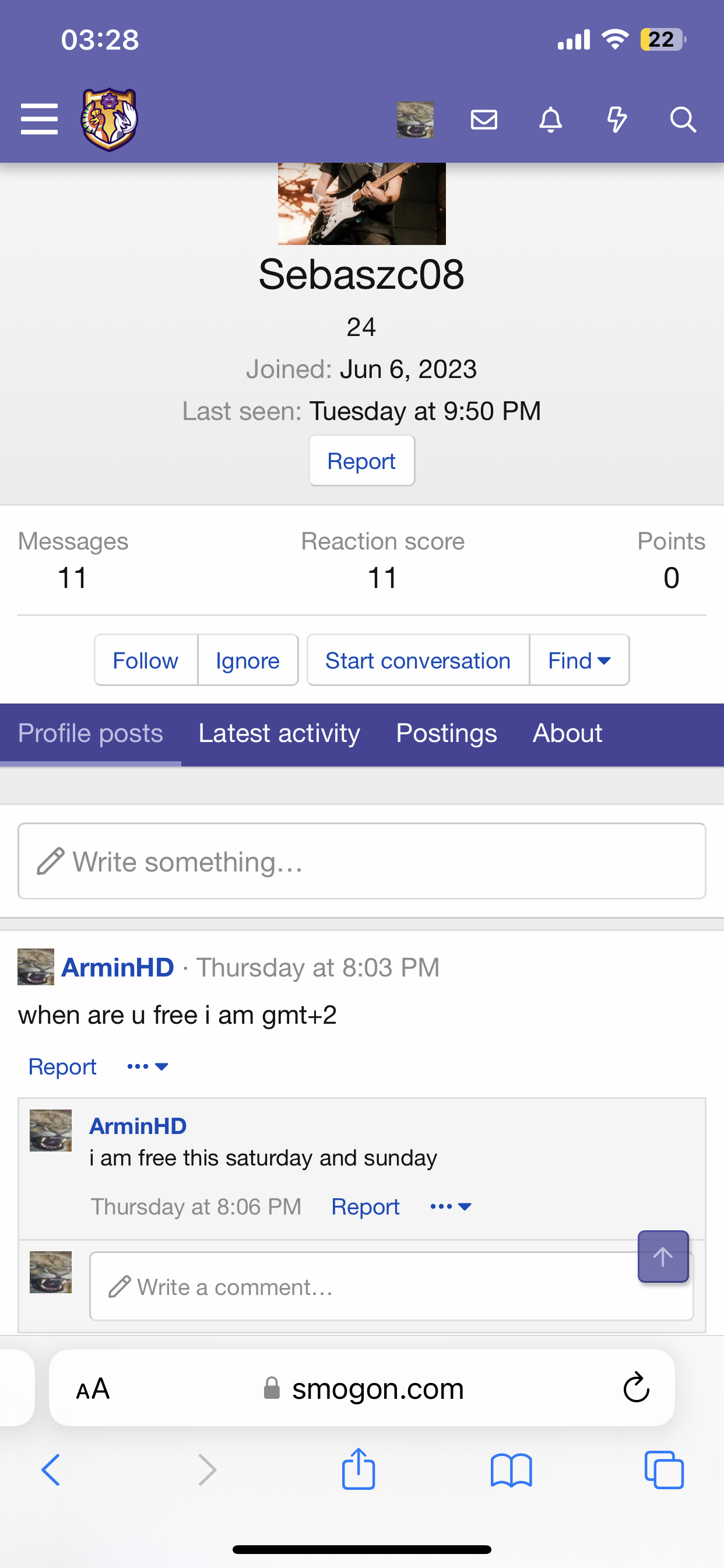Ignore this user
724x1568 pixels.
pyautogui.click(x=248, y=660)
